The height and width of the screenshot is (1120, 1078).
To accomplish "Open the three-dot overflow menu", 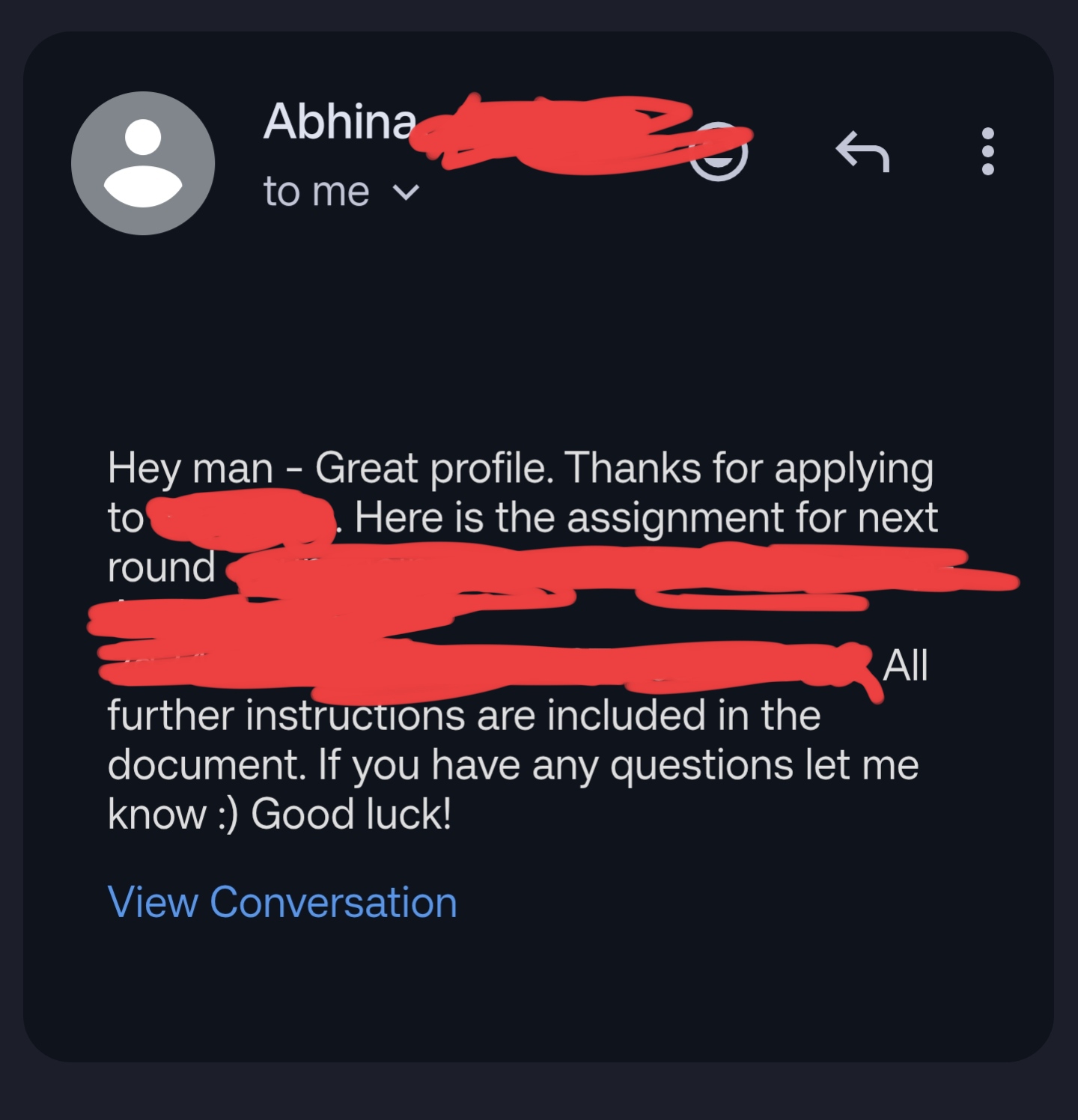I will pyautogui.click(x=987, y=151).
